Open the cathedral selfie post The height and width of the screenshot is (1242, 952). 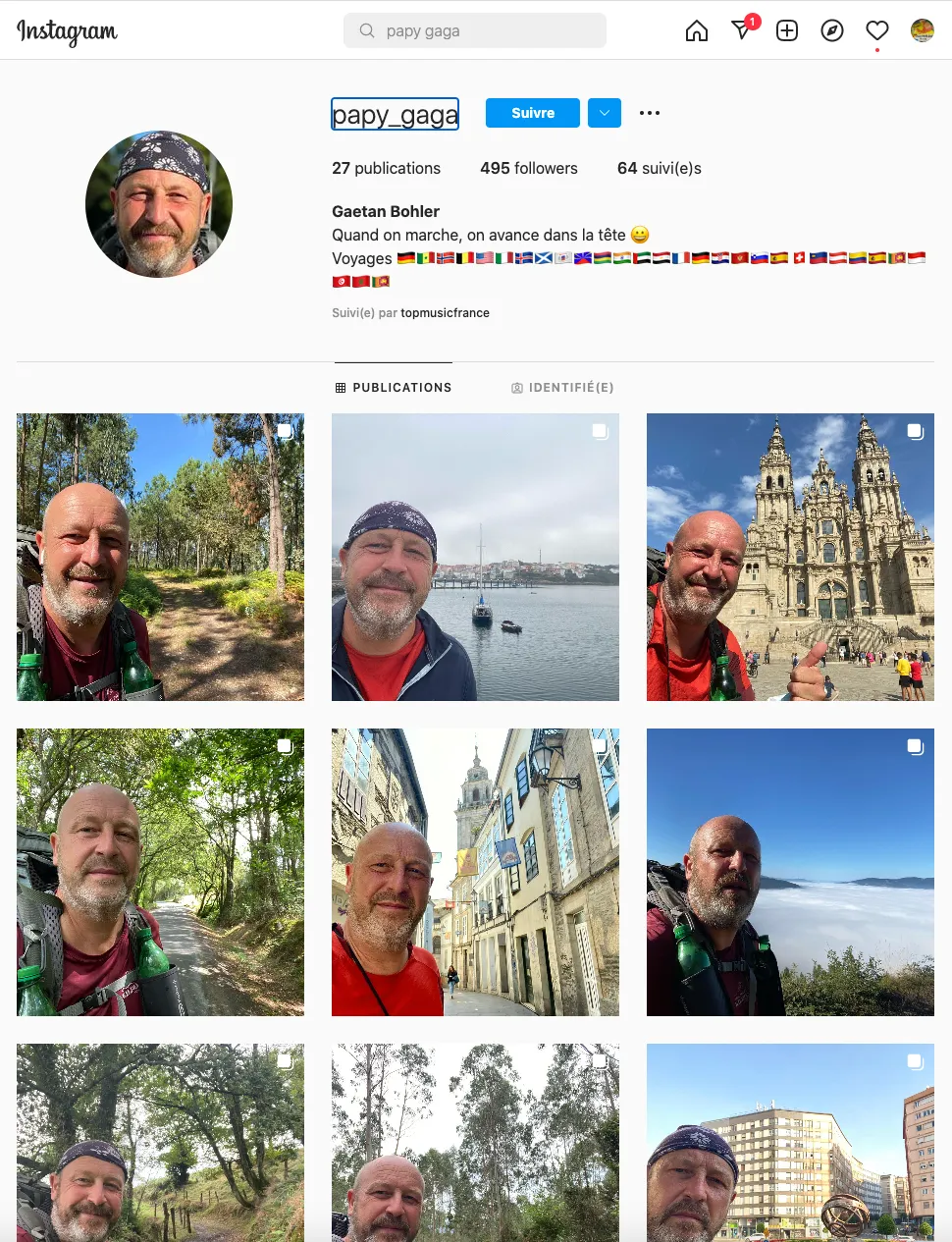[x=790, y=557]
